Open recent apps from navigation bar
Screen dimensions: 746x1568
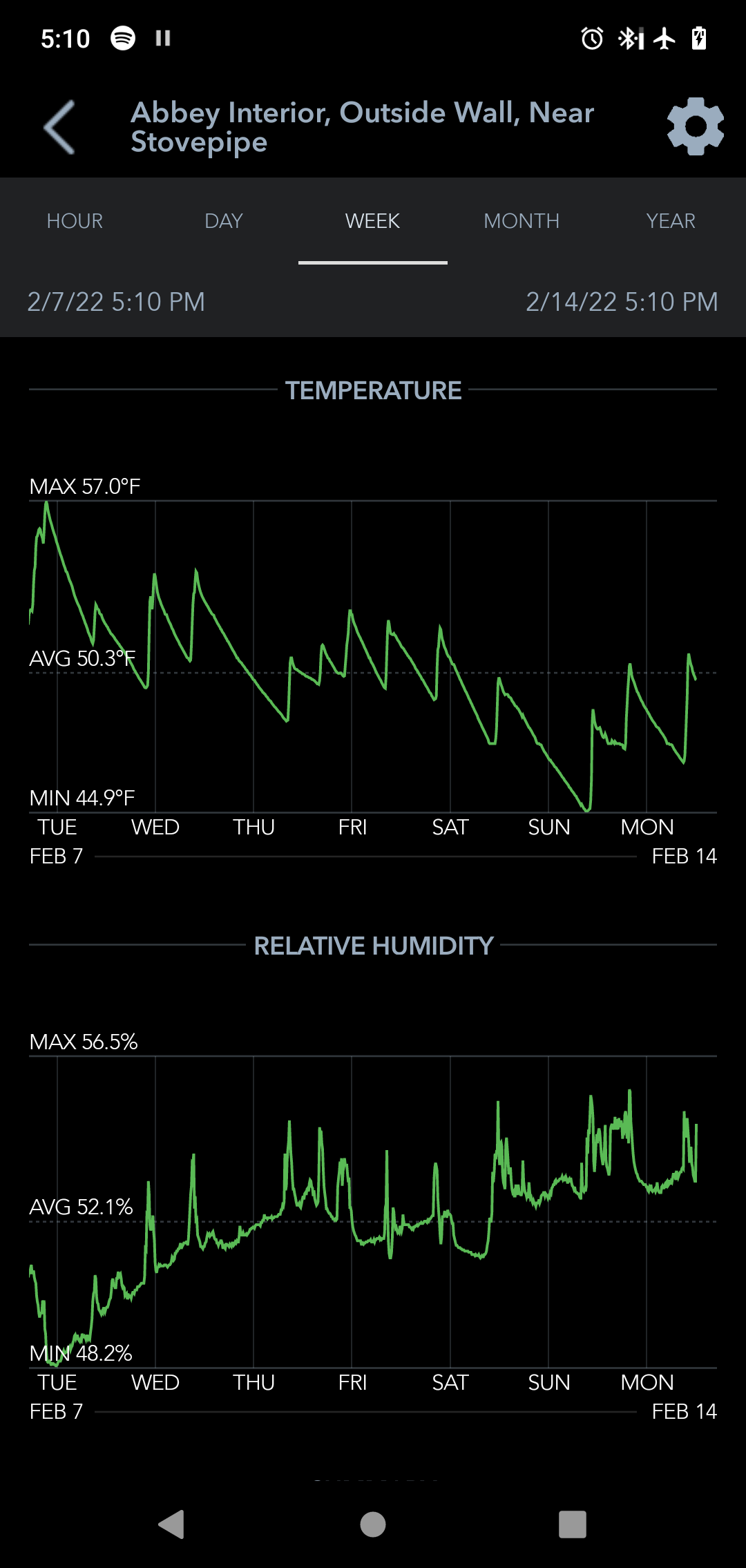pyautogui.click(x=573, y=1524)
